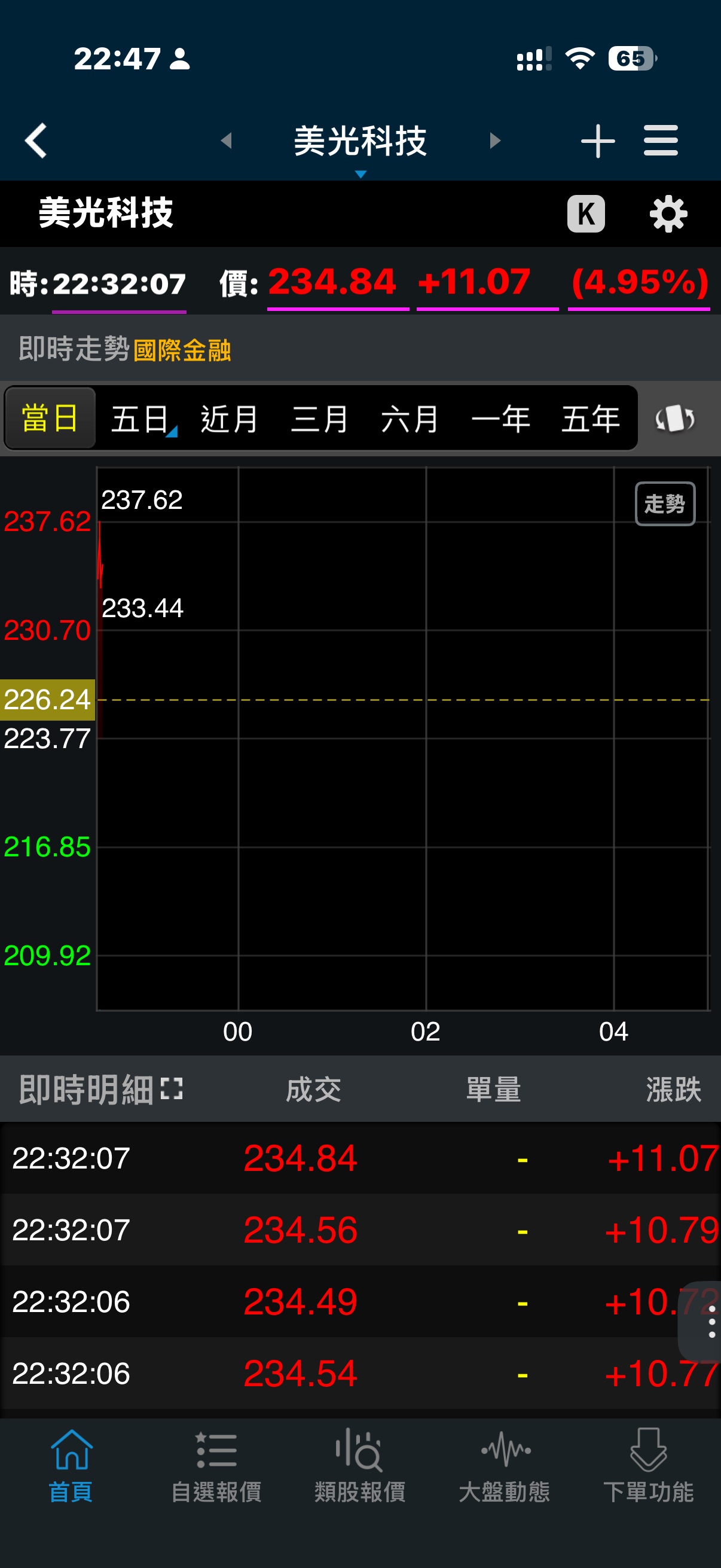Open the 自選報價 tab
This screenshot has width=721, height=1568.
216,1465
